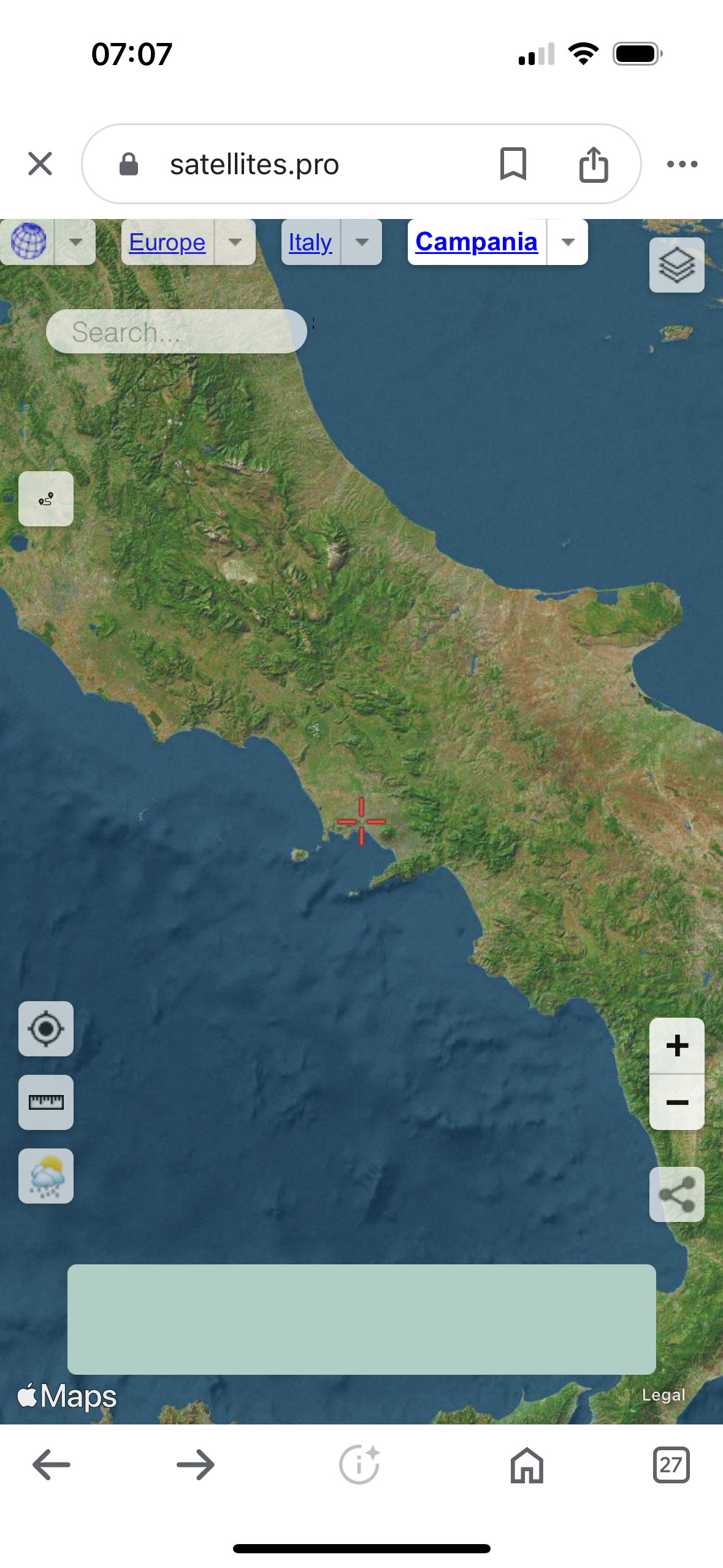Tap the globe world icon
This screenshot has height=1568, width=723.
tap(28, 242)
